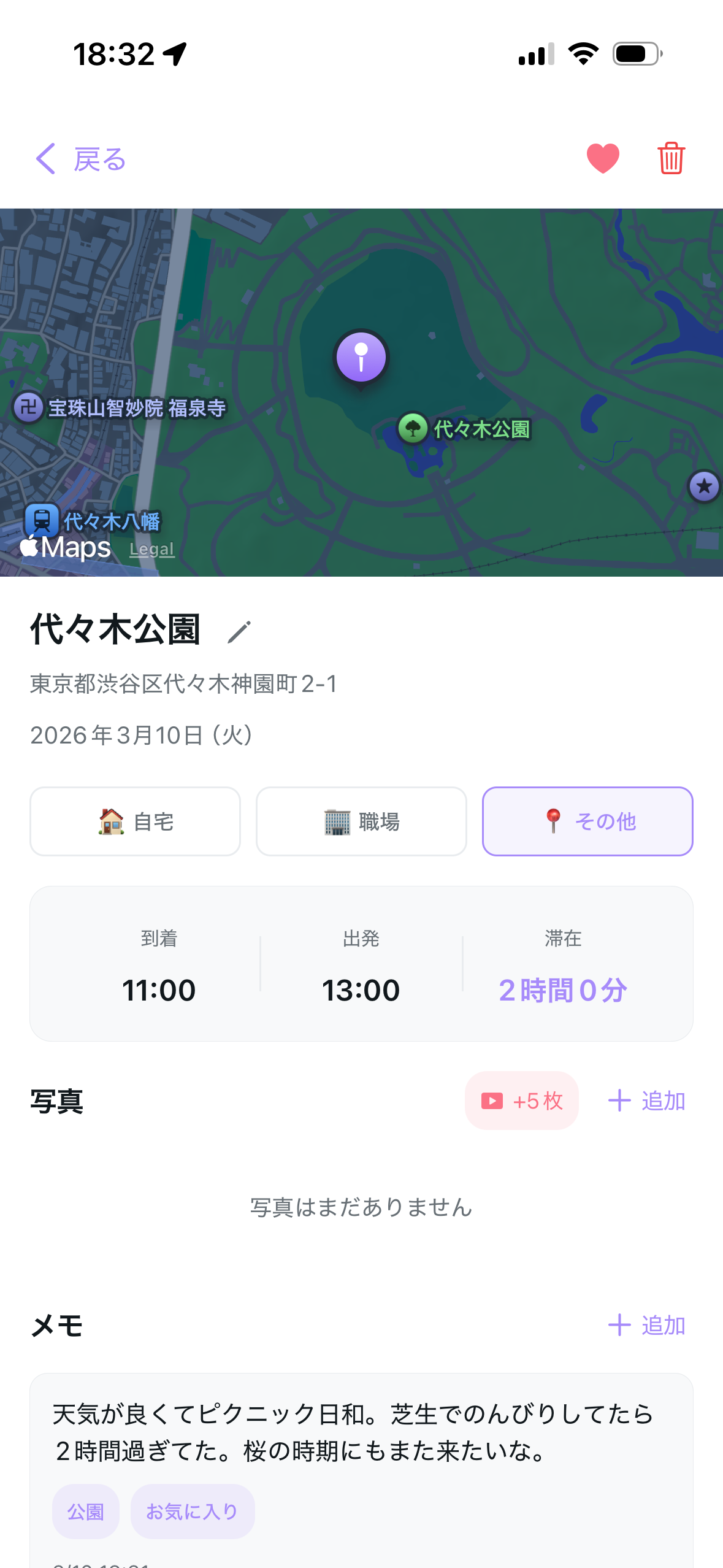Switch to the その他 category tab

(587, 821)
